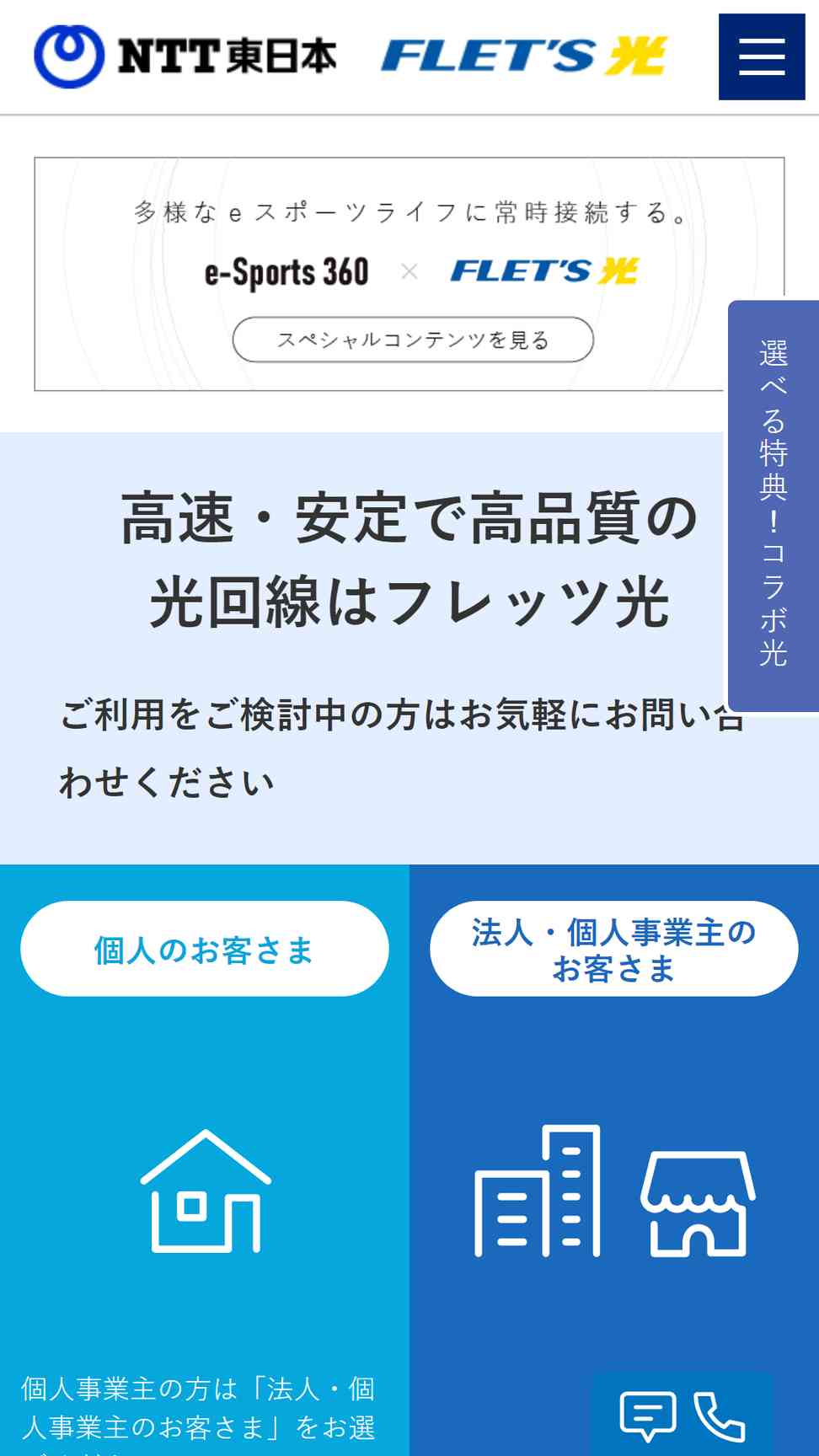Open the chat inquiry icon
The image size is (819, 1456).
[x=647, y=1416]
